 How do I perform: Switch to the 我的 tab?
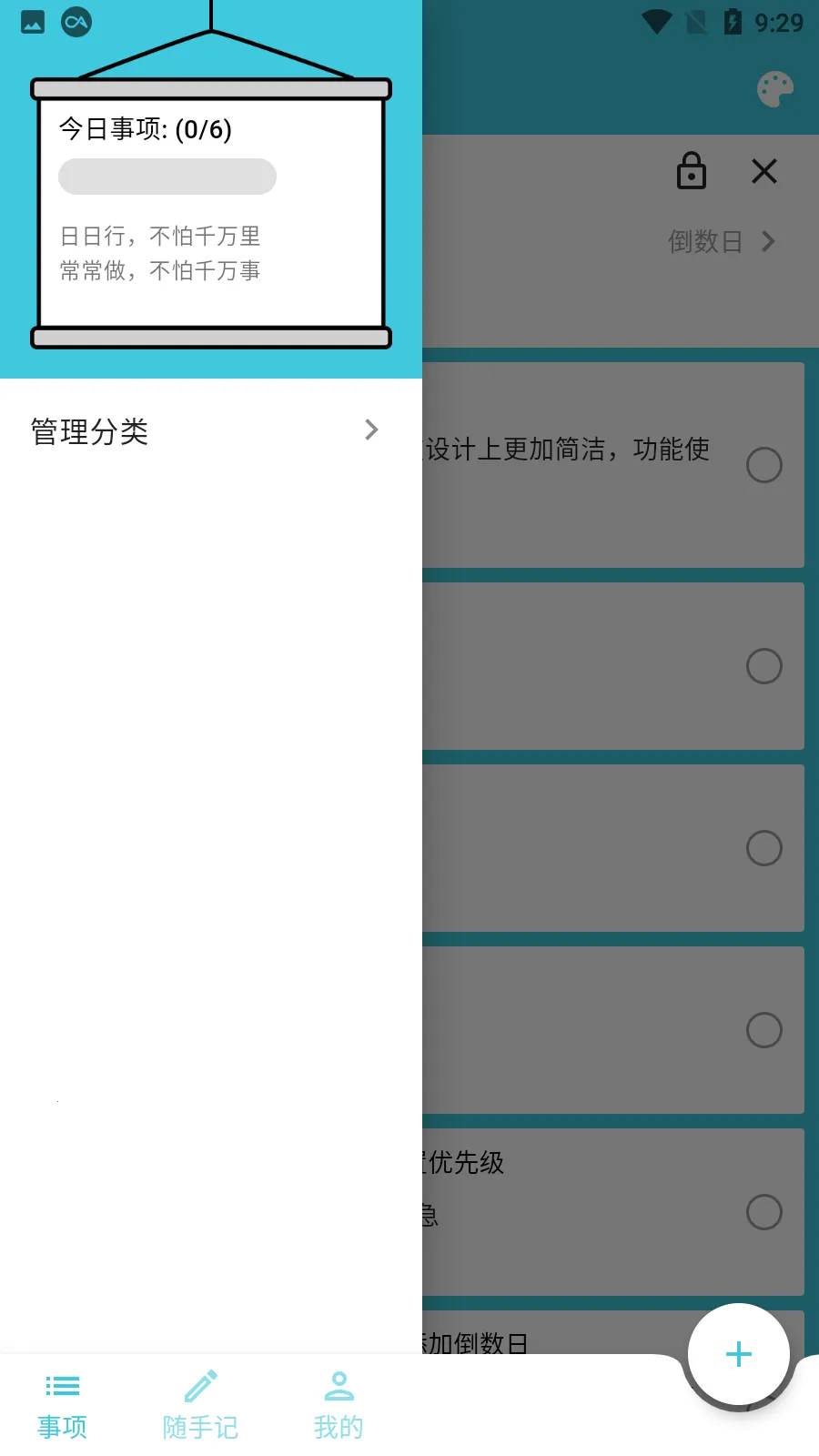click(339, 1404)
